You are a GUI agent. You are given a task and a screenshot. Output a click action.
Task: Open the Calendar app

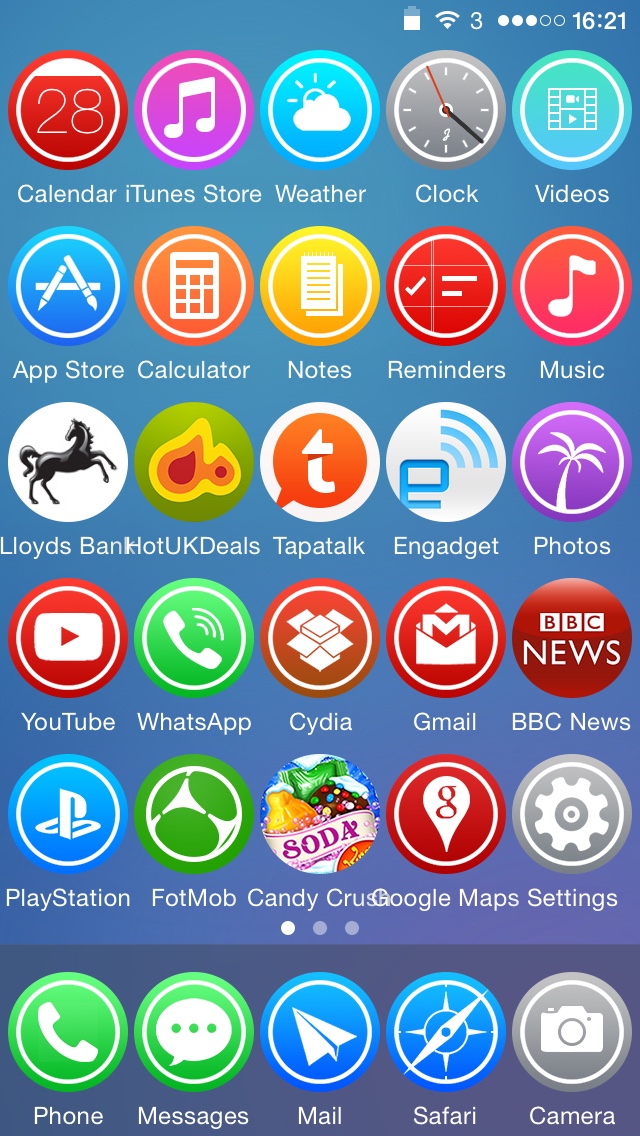pyautogui.click(x=68, y=109)
